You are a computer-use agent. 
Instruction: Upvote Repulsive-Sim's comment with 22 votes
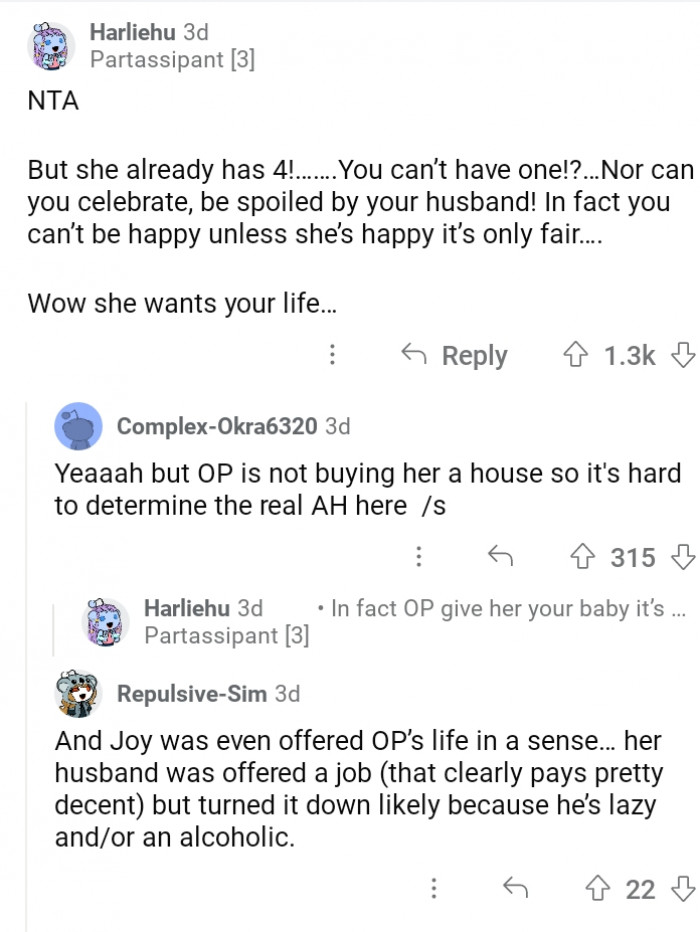pyautogui.click(x=599, y=888)
